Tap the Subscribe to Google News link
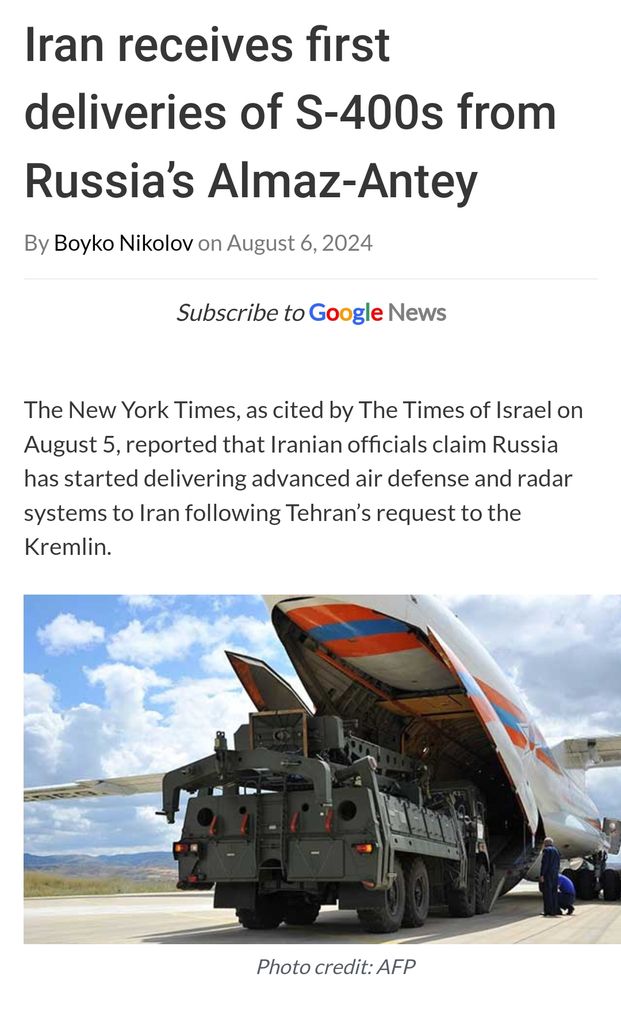 [311, 313]
